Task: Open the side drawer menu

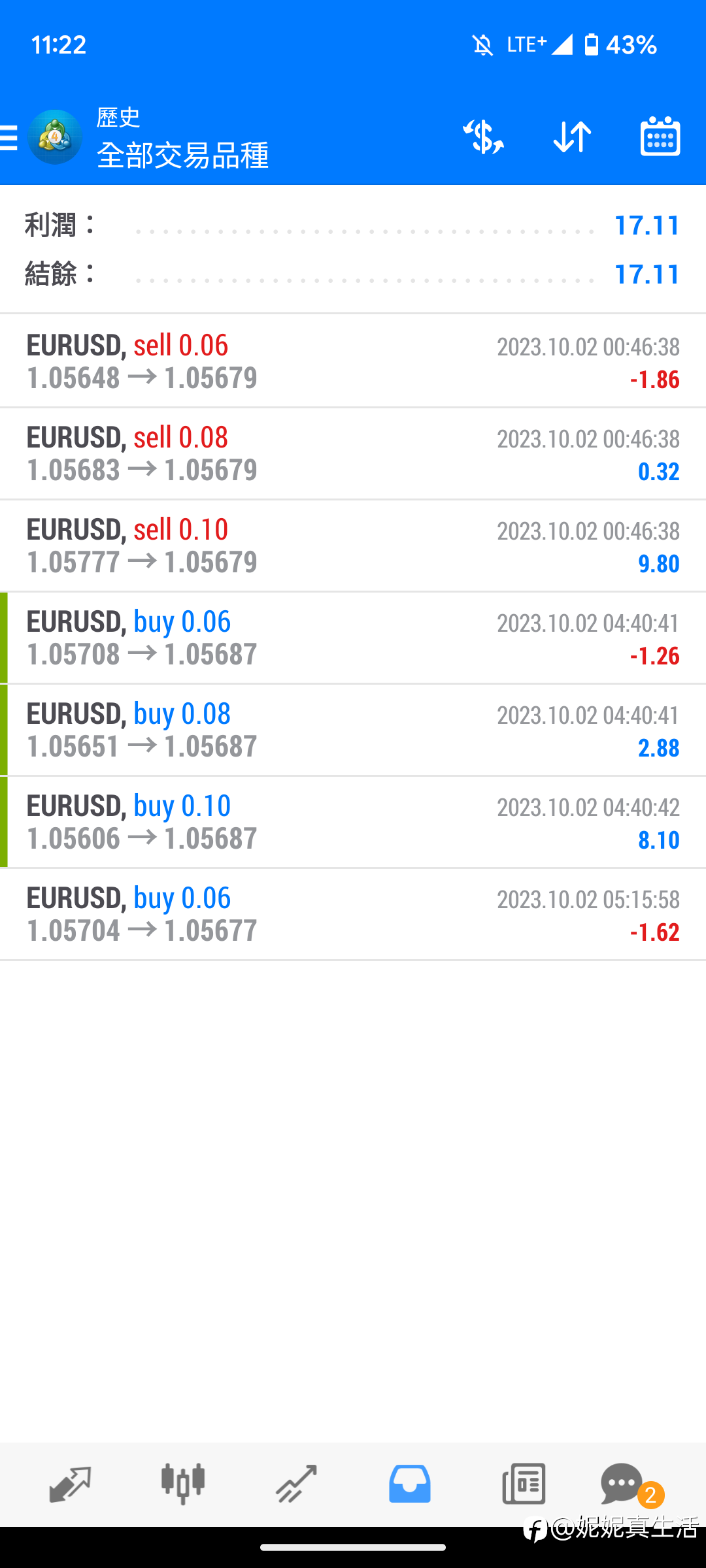Action: (9, 138)
